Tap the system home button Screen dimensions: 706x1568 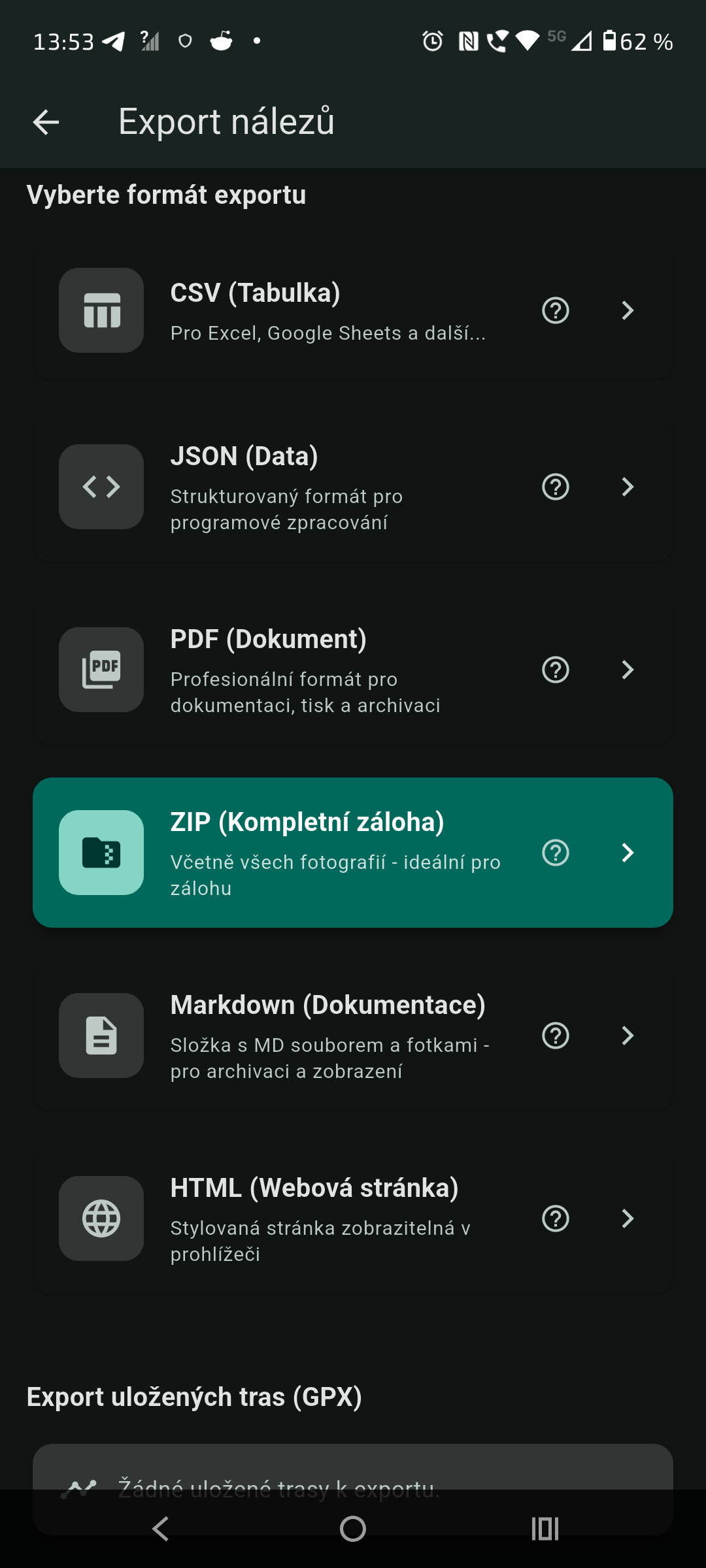coord(353,1529)
